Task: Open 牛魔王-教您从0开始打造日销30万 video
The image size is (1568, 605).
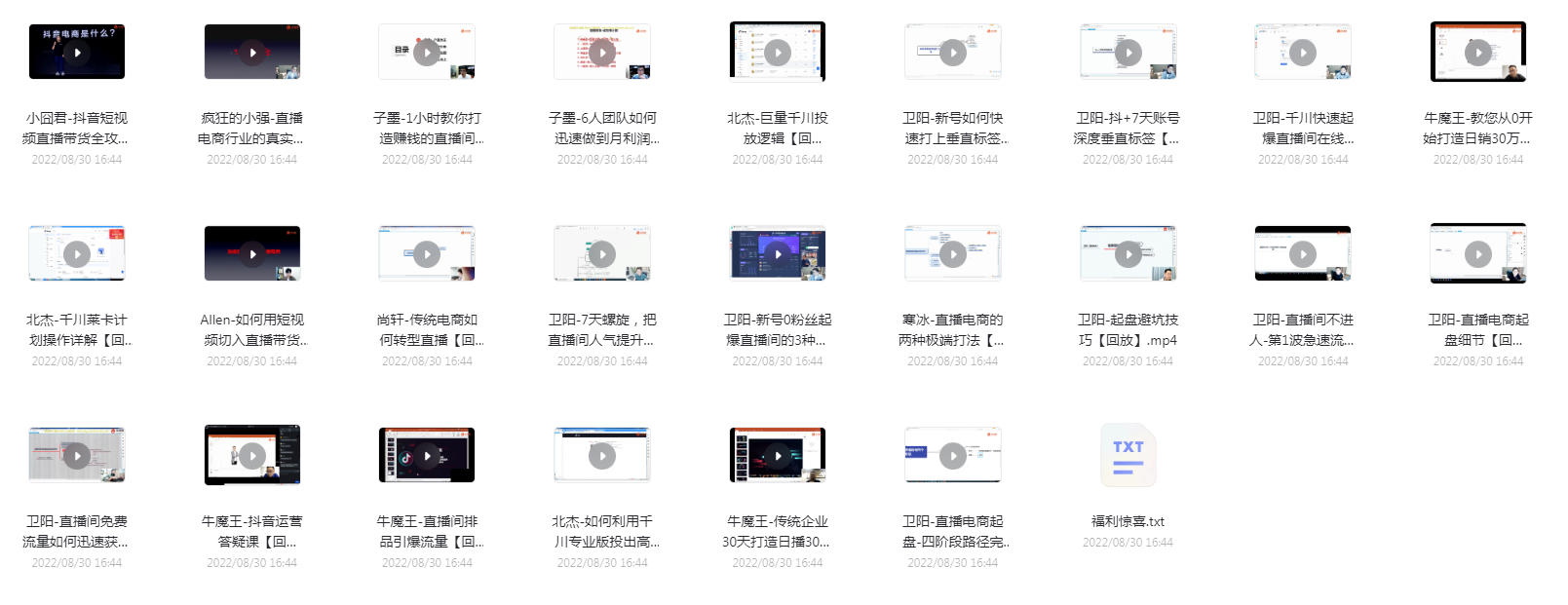Action: coord(1478,53)
